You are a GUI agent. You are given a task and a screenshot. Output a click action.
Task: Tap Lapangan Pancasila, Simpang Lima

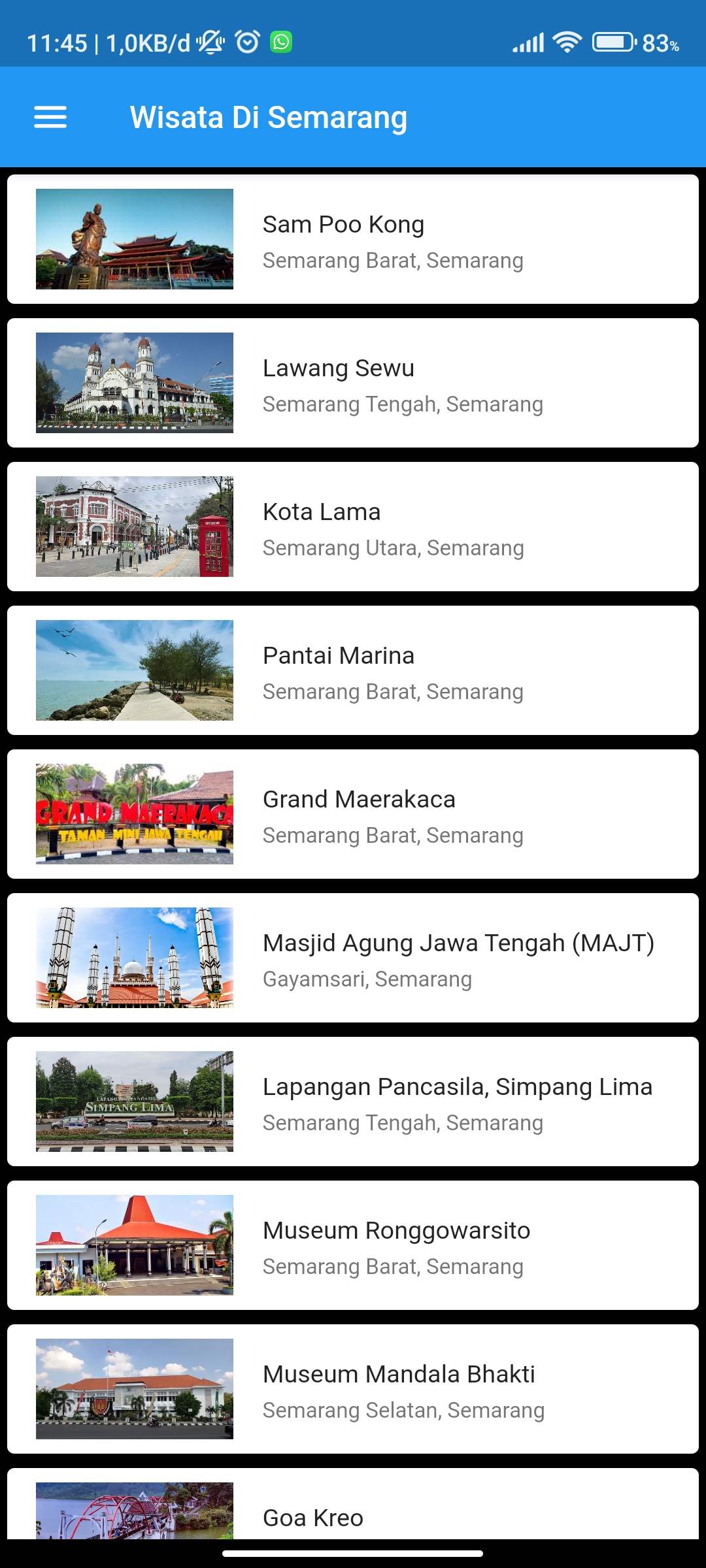tap(353, 1102)
